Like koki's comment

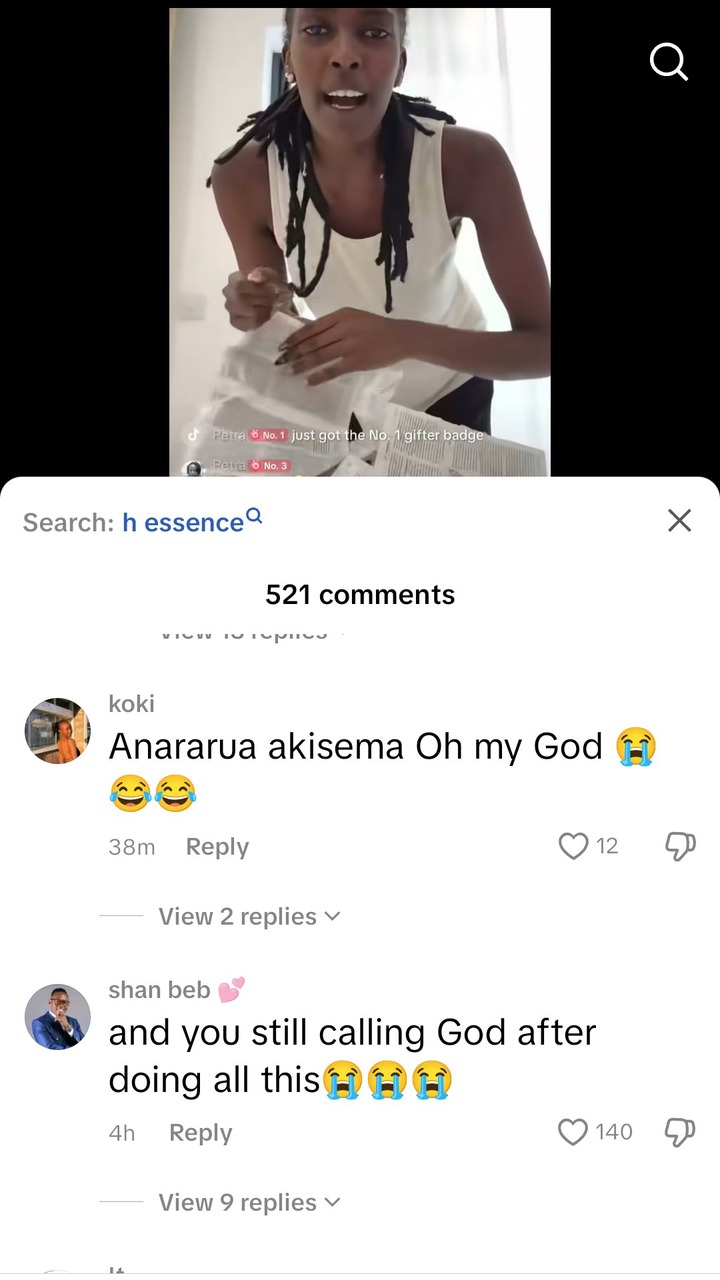[x=574, y=847]
